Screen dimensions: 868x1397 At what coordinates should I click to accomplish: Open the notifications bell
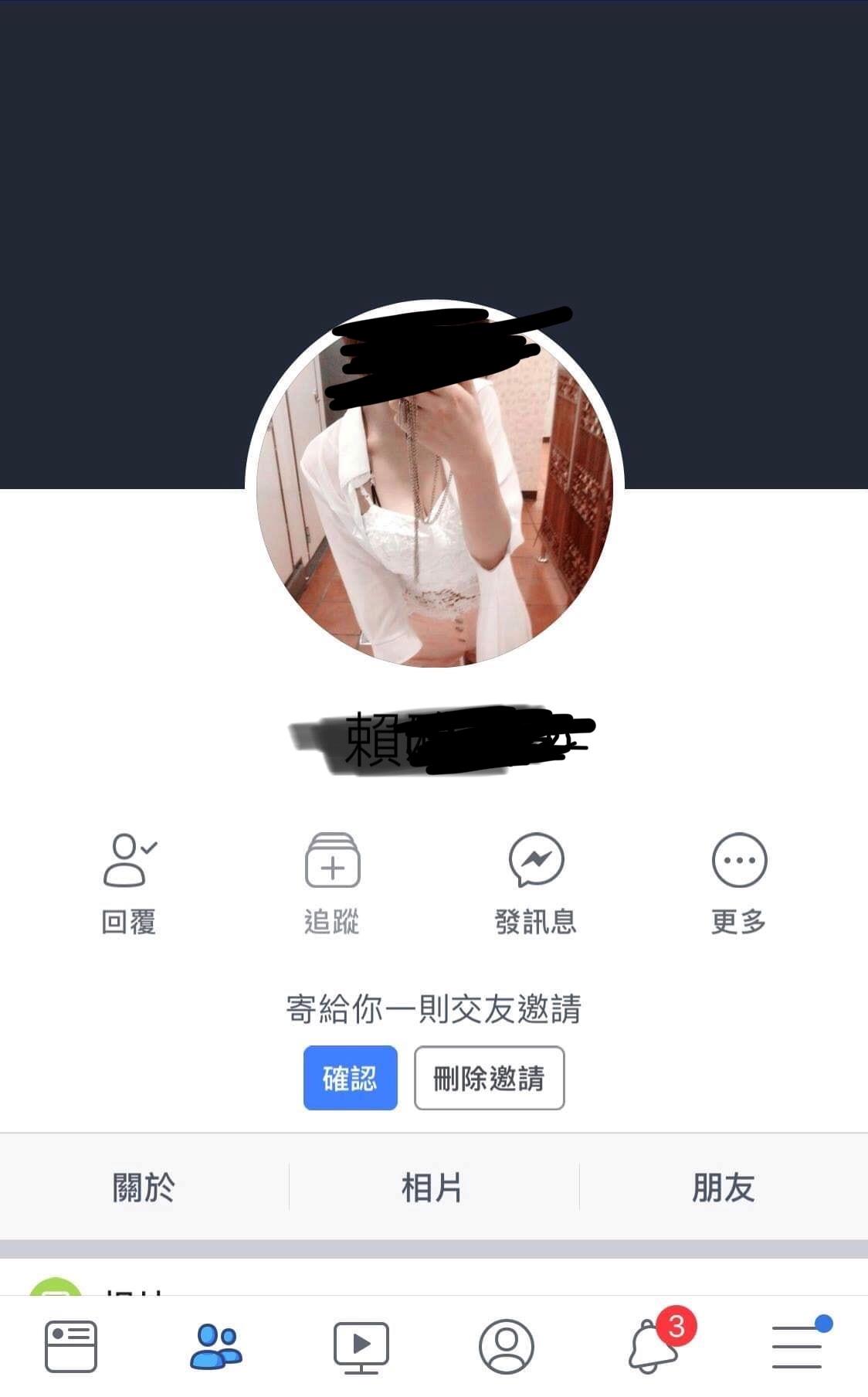(653, 1347)
